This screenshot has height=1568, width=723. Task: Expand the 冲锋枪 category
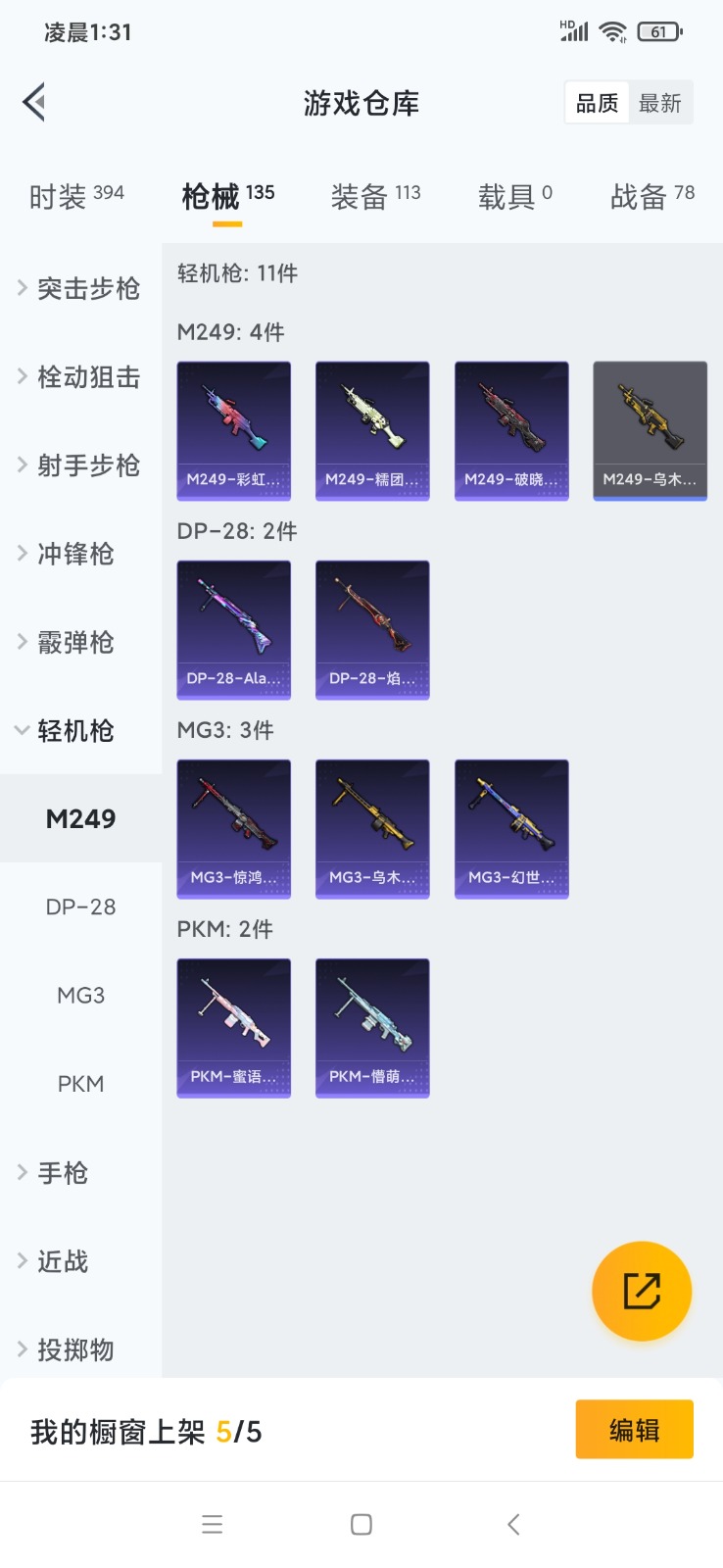80,554
